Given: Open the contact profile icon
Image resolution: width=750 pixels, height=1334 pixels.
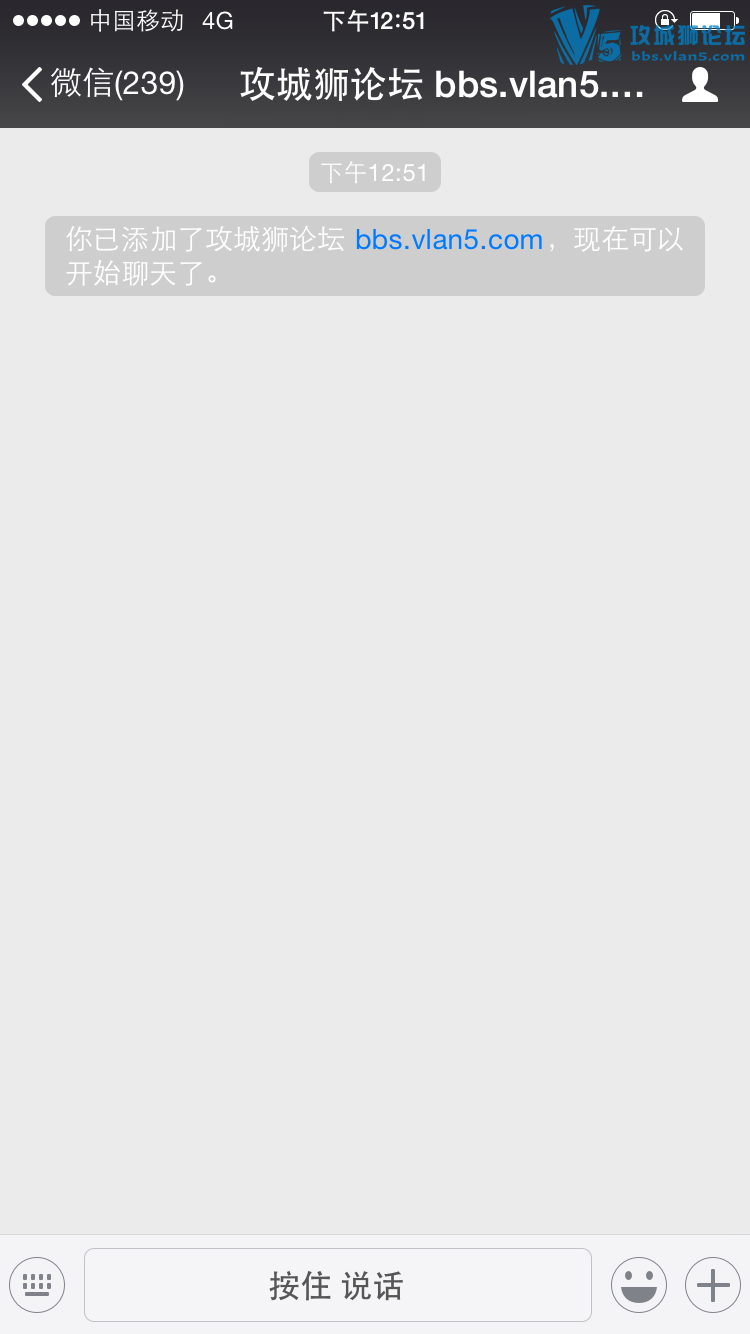Looking at the screenshot, I should click(x=699, y=85).
